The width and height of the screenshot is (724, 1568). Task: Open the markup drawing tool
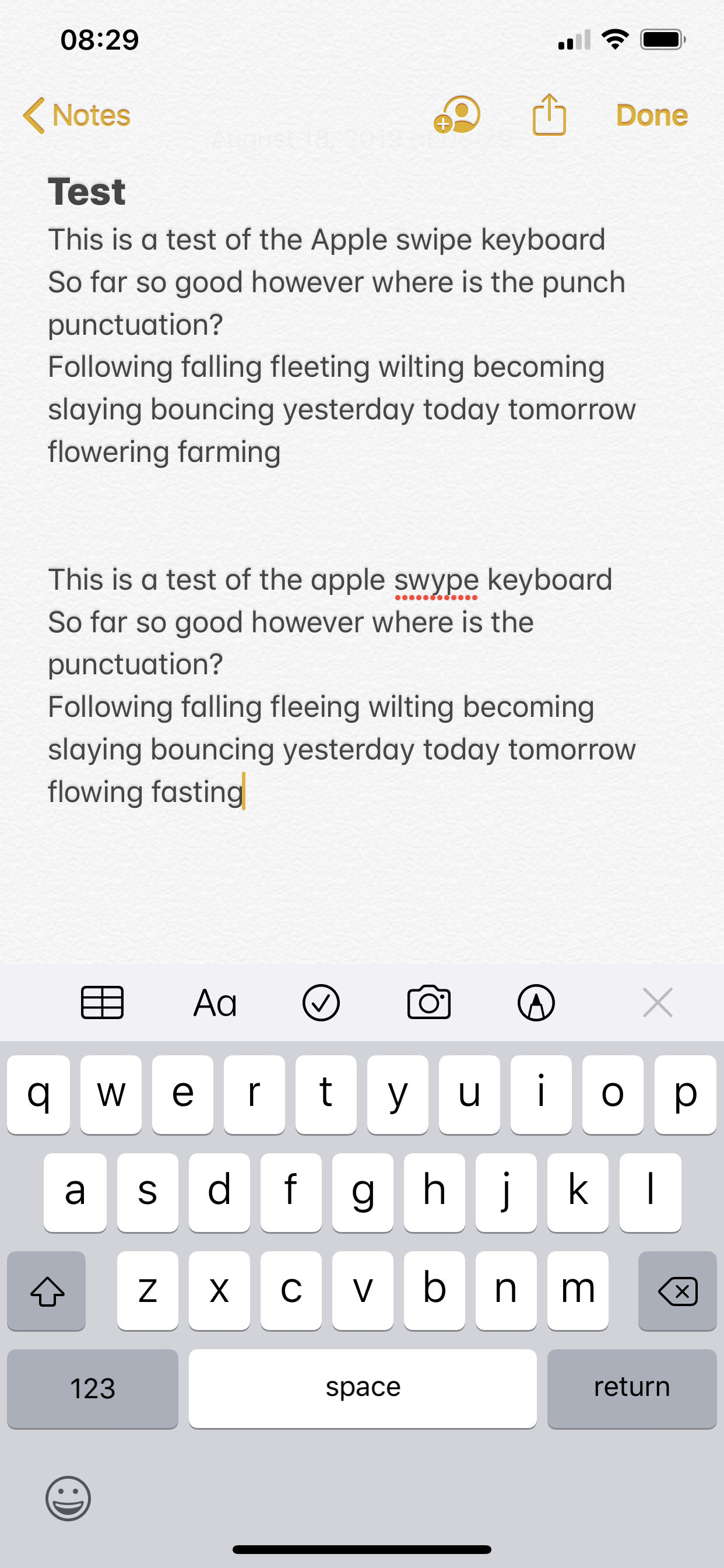pyautogui.click(x=536, y=1003)
